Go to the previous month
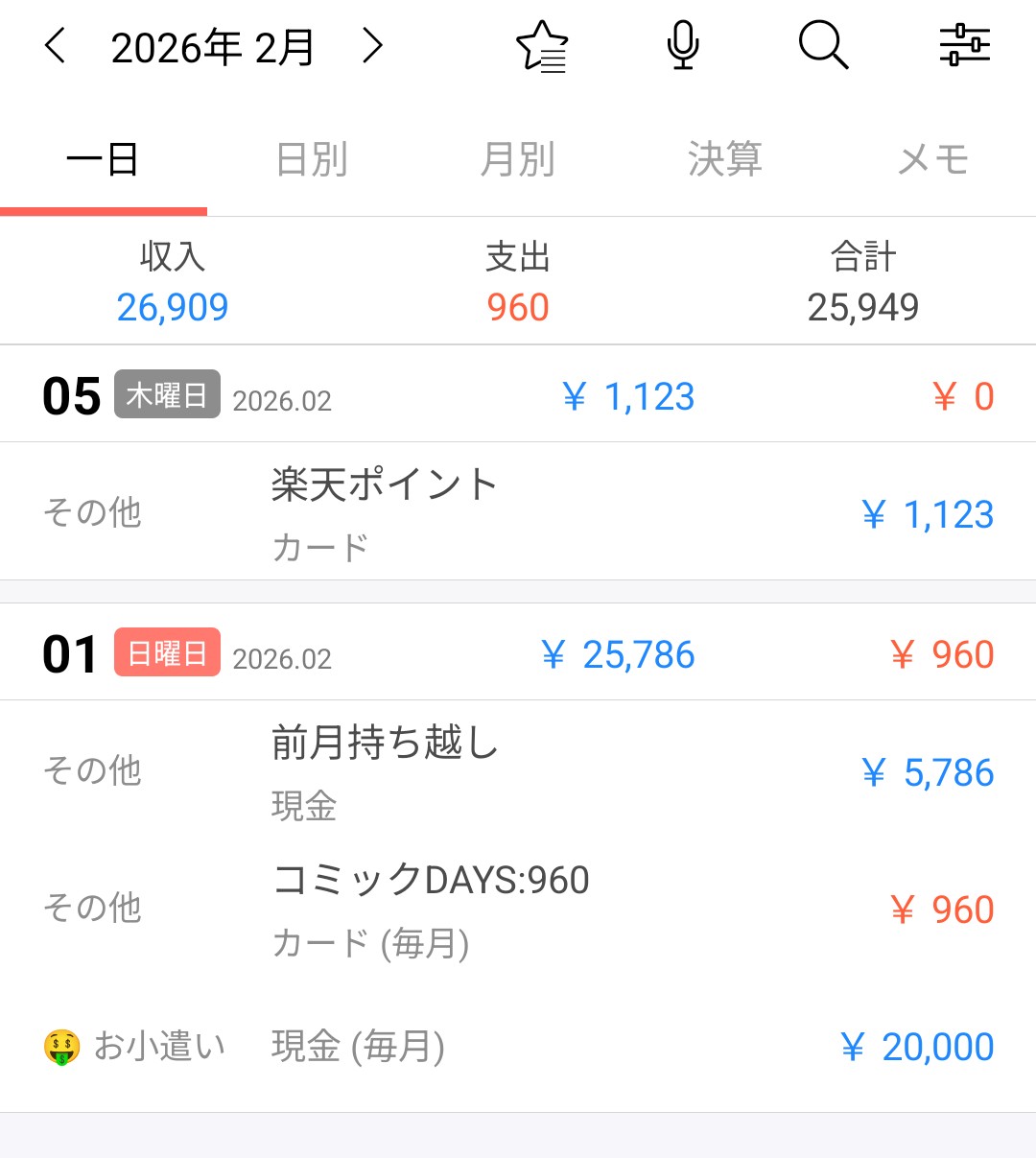This screenshot has height=1158, width=1036. tap(56, 46)
